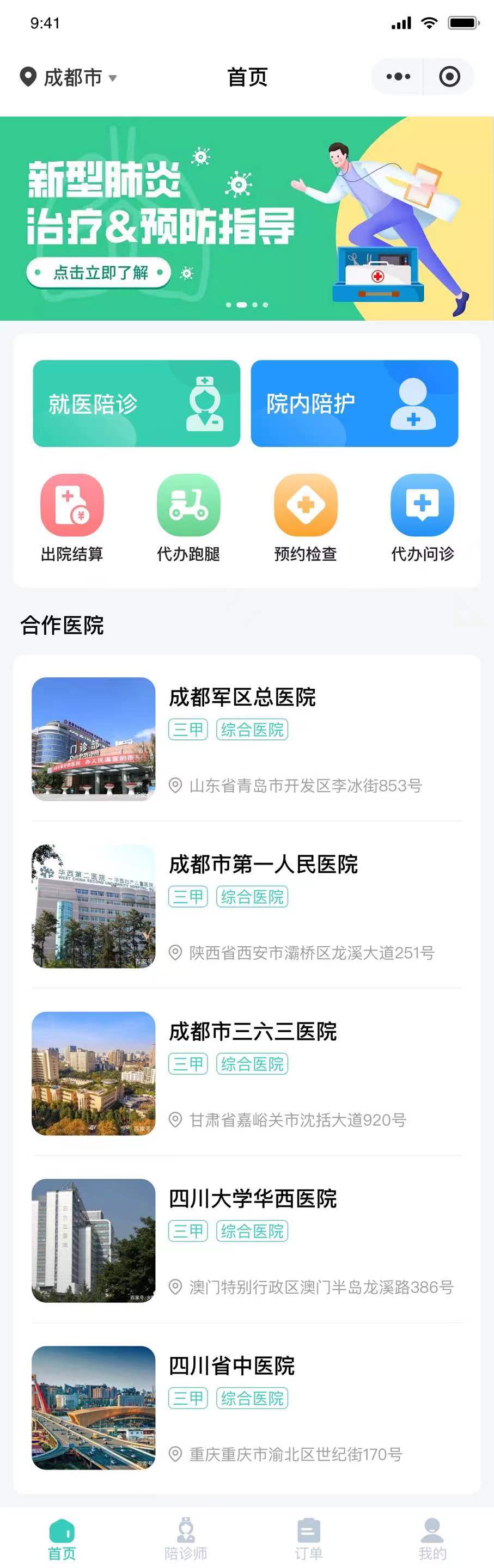494x1568 pixels.
Task: Open the 四川大学华西医院 listing
Action: (x=247, y=1240)
